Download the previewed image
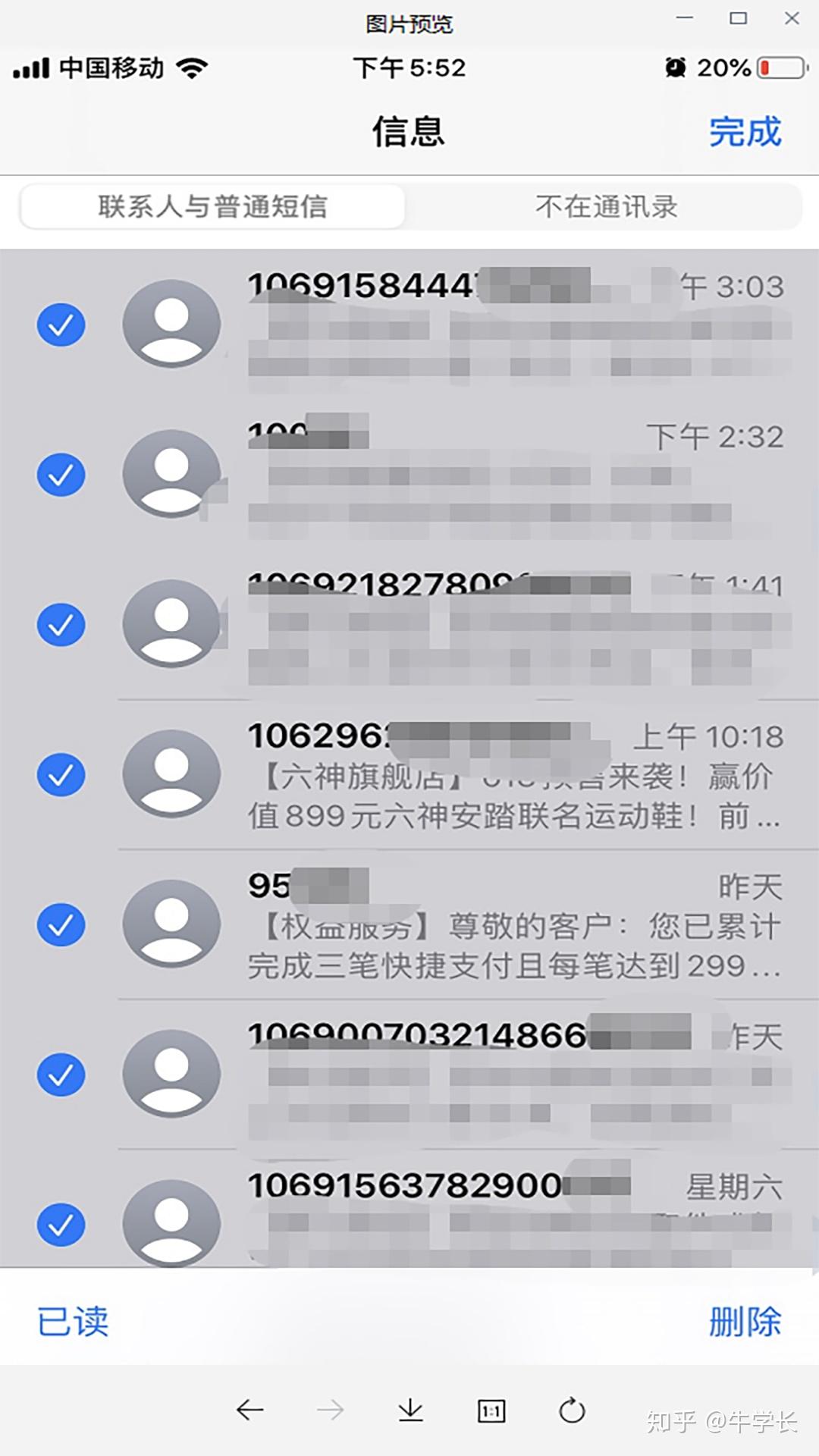This screenshot has width=819, height=1456. click(410, 1410)
